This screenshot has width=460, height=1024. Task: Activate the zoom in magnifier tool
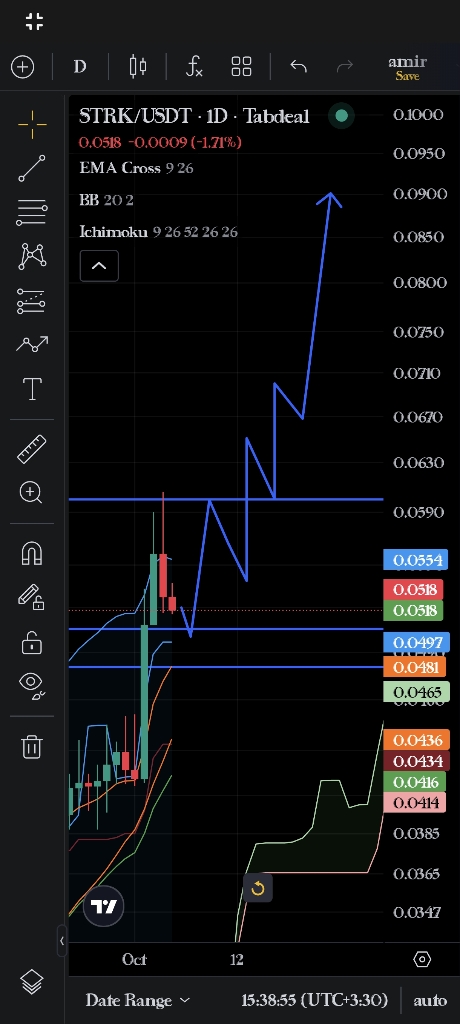click(31, 492)
